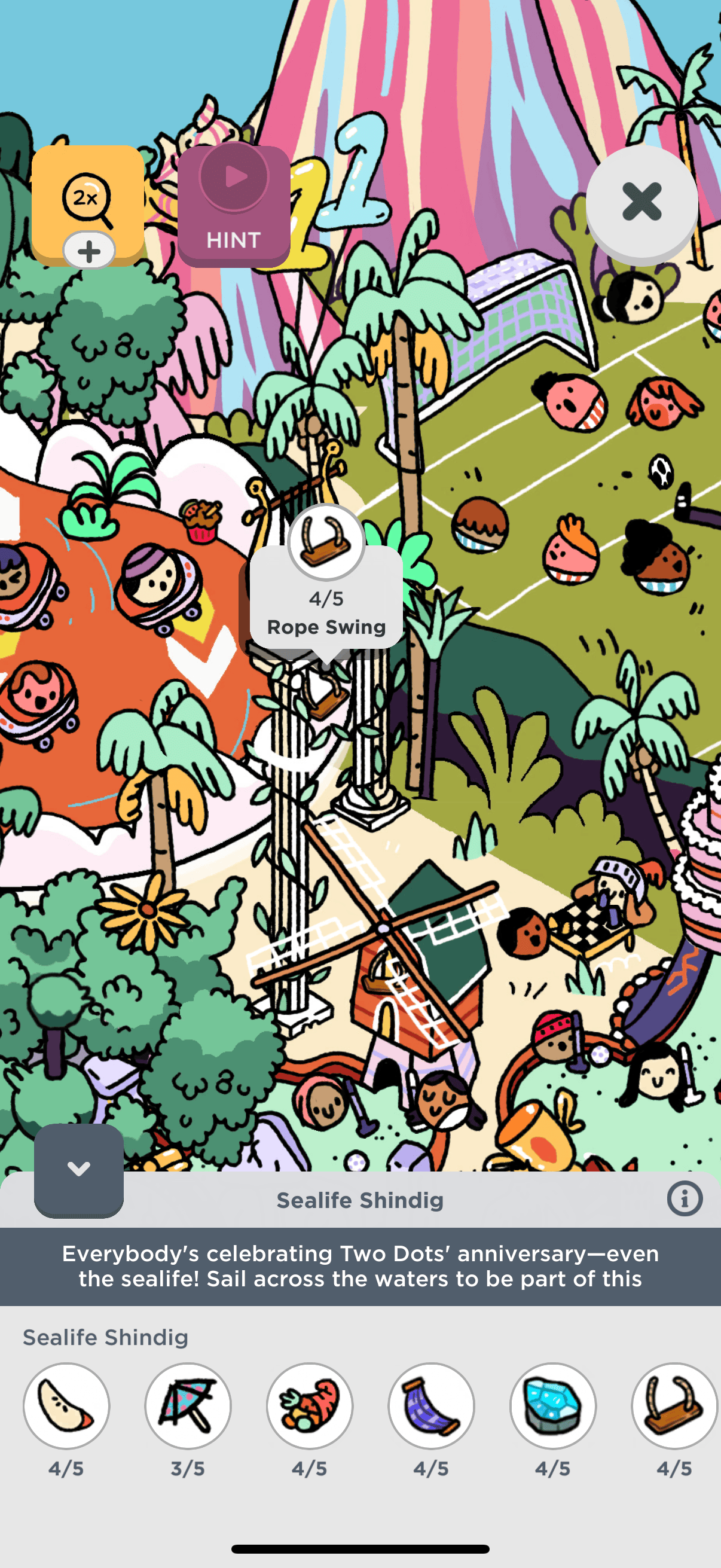Select the apple slice item

point(66,1405)
